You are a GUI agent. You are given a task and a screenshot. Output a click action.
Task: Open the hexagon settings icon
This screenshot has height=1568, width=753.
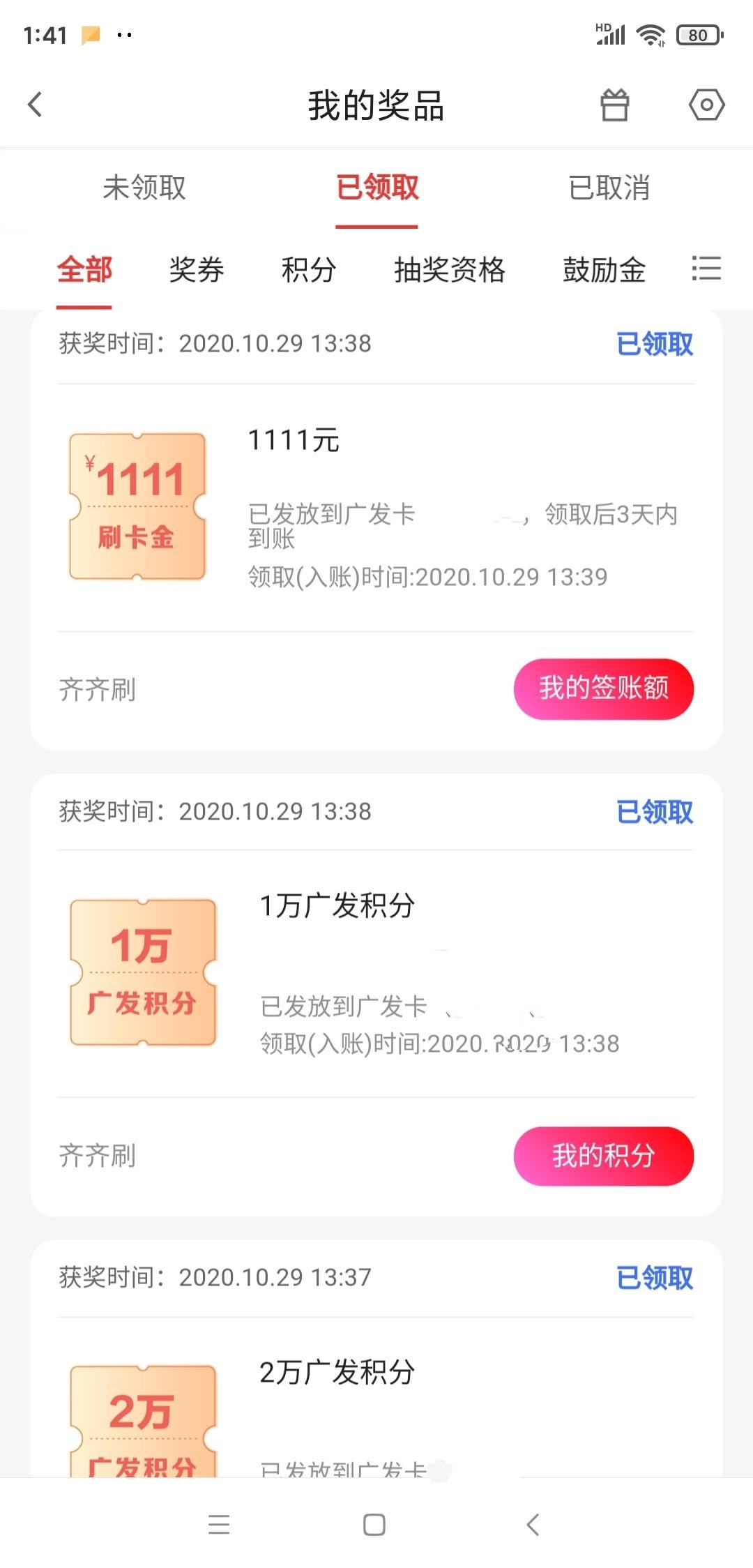706,105
